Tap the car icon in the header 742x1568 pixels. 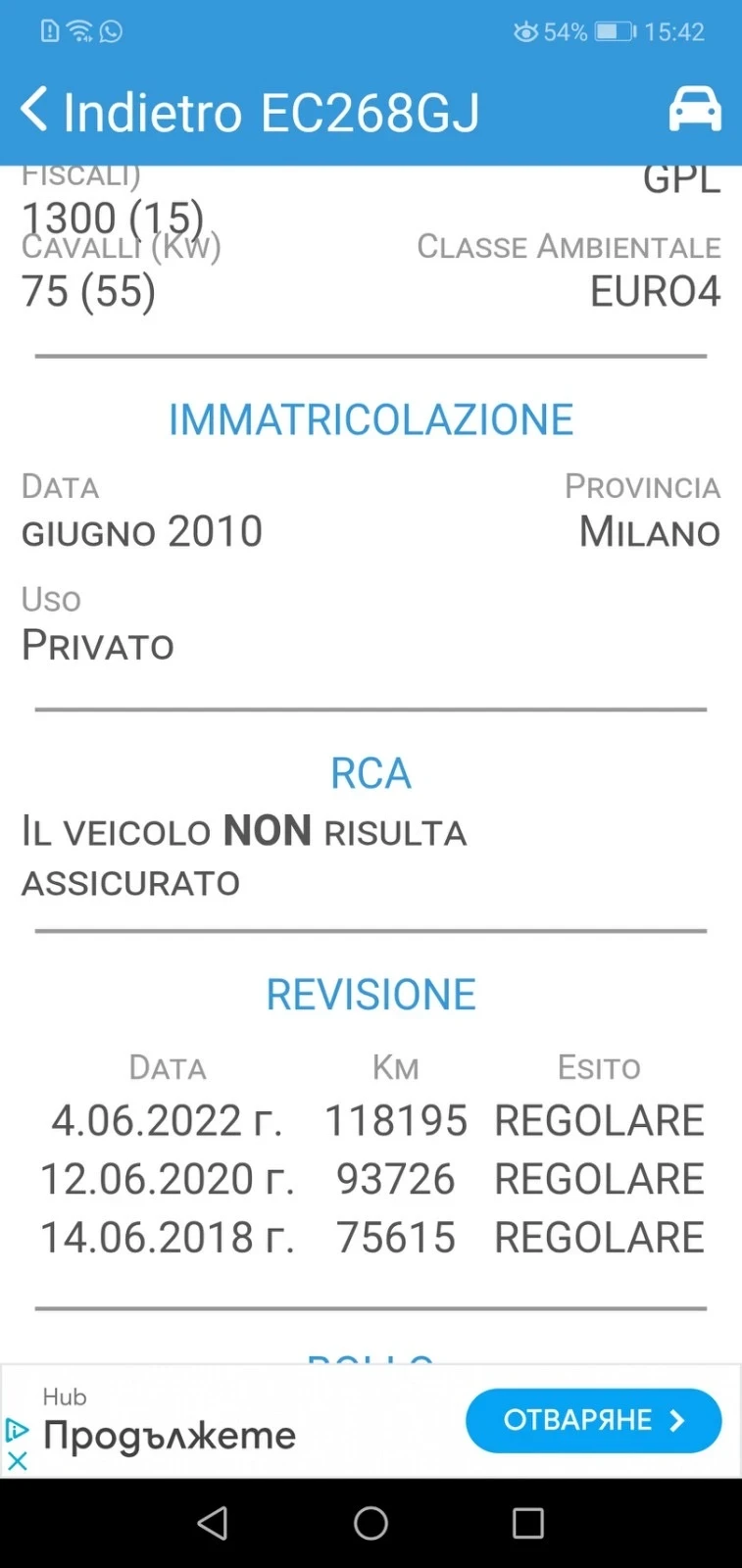pos(694,109)
